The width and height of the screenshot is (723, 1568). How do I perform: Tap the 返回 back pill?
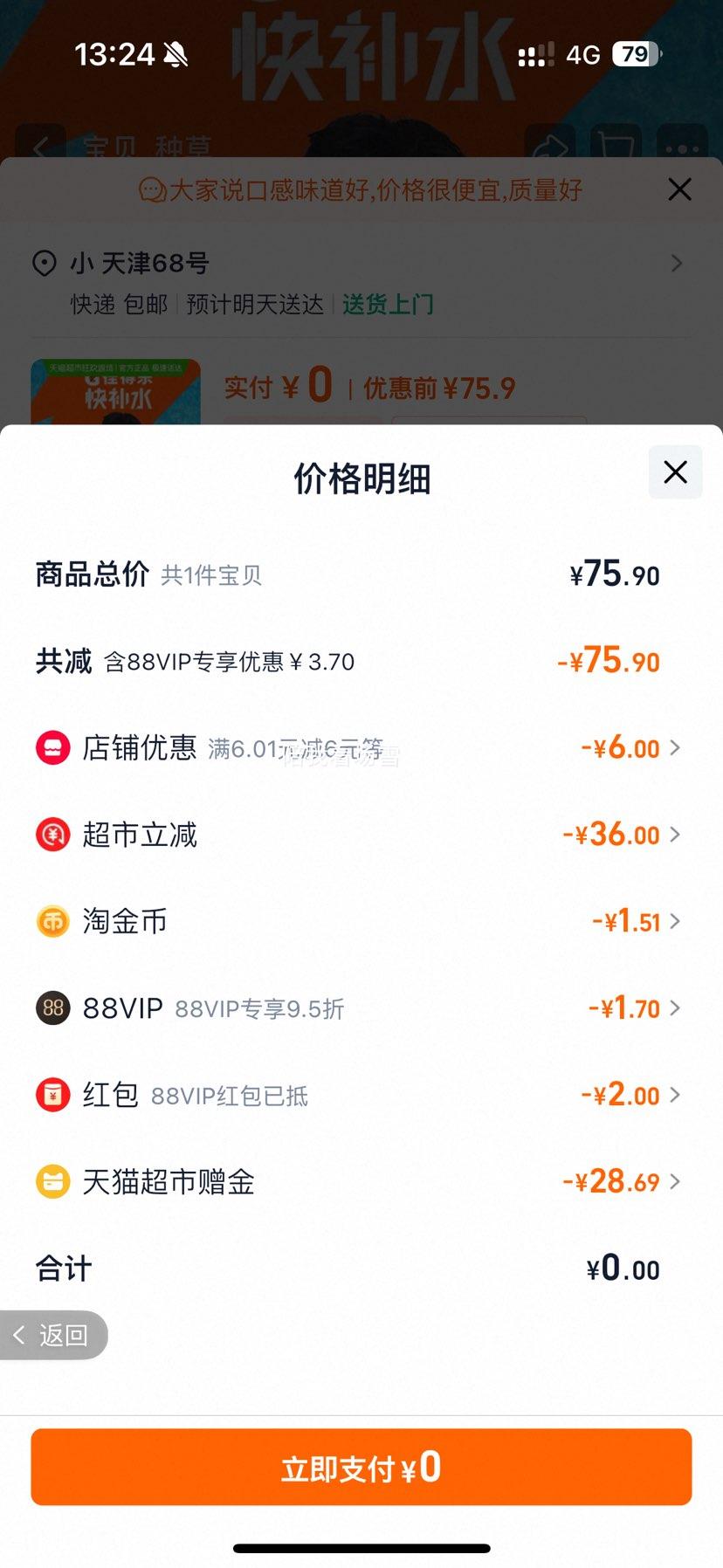pos(52,1335)
